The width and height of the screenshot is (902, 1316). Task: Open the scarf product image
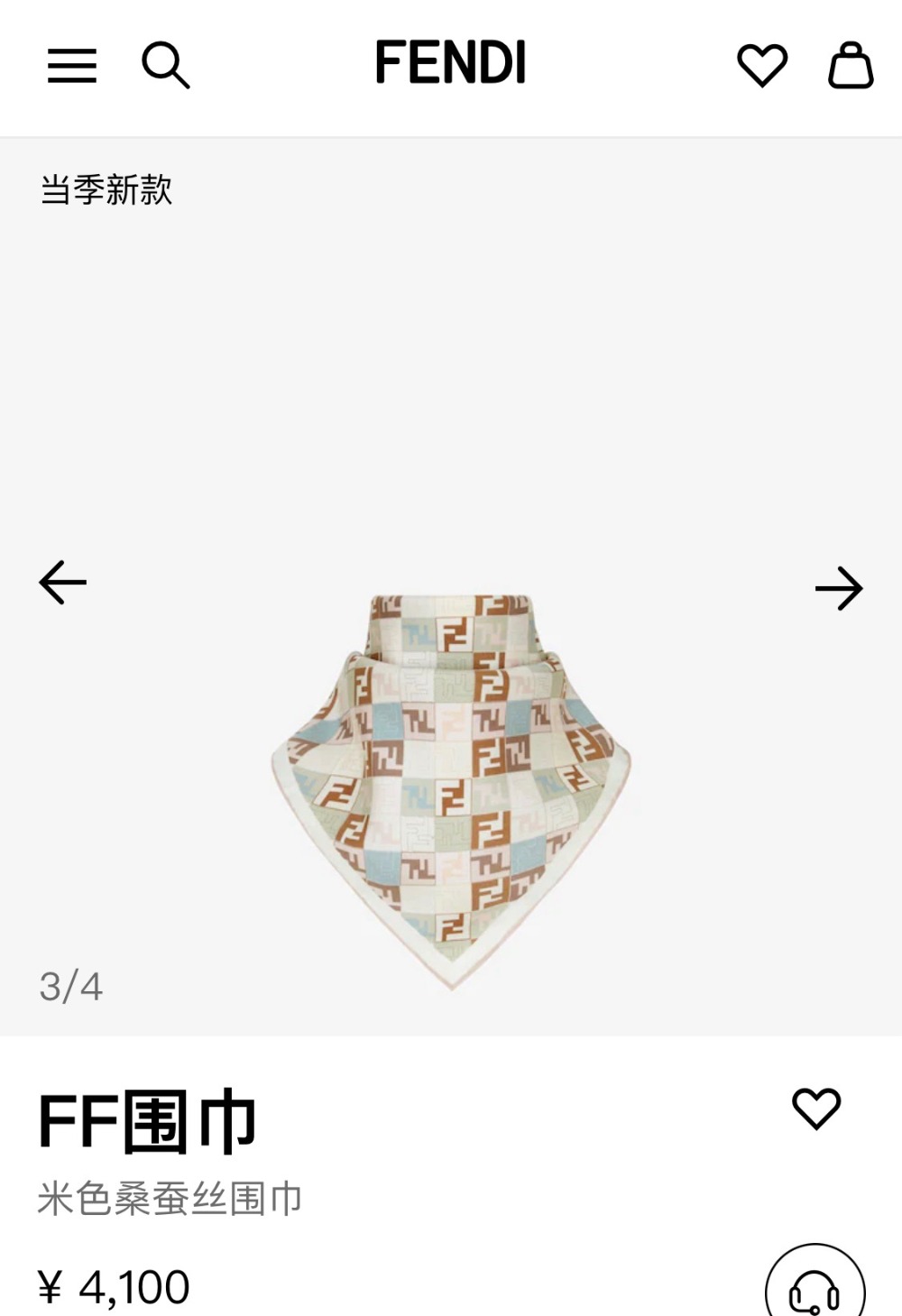tap(451, 785)
